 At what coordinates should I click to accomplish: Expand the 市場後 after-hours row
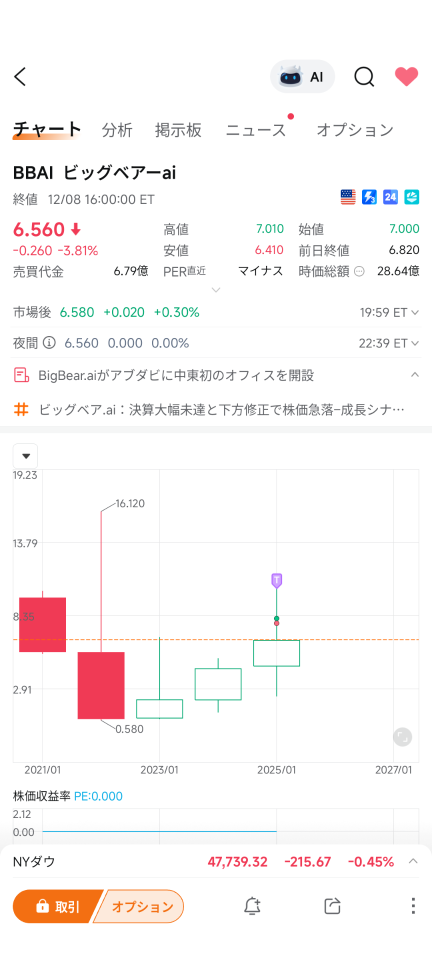(x=216, y=312)
